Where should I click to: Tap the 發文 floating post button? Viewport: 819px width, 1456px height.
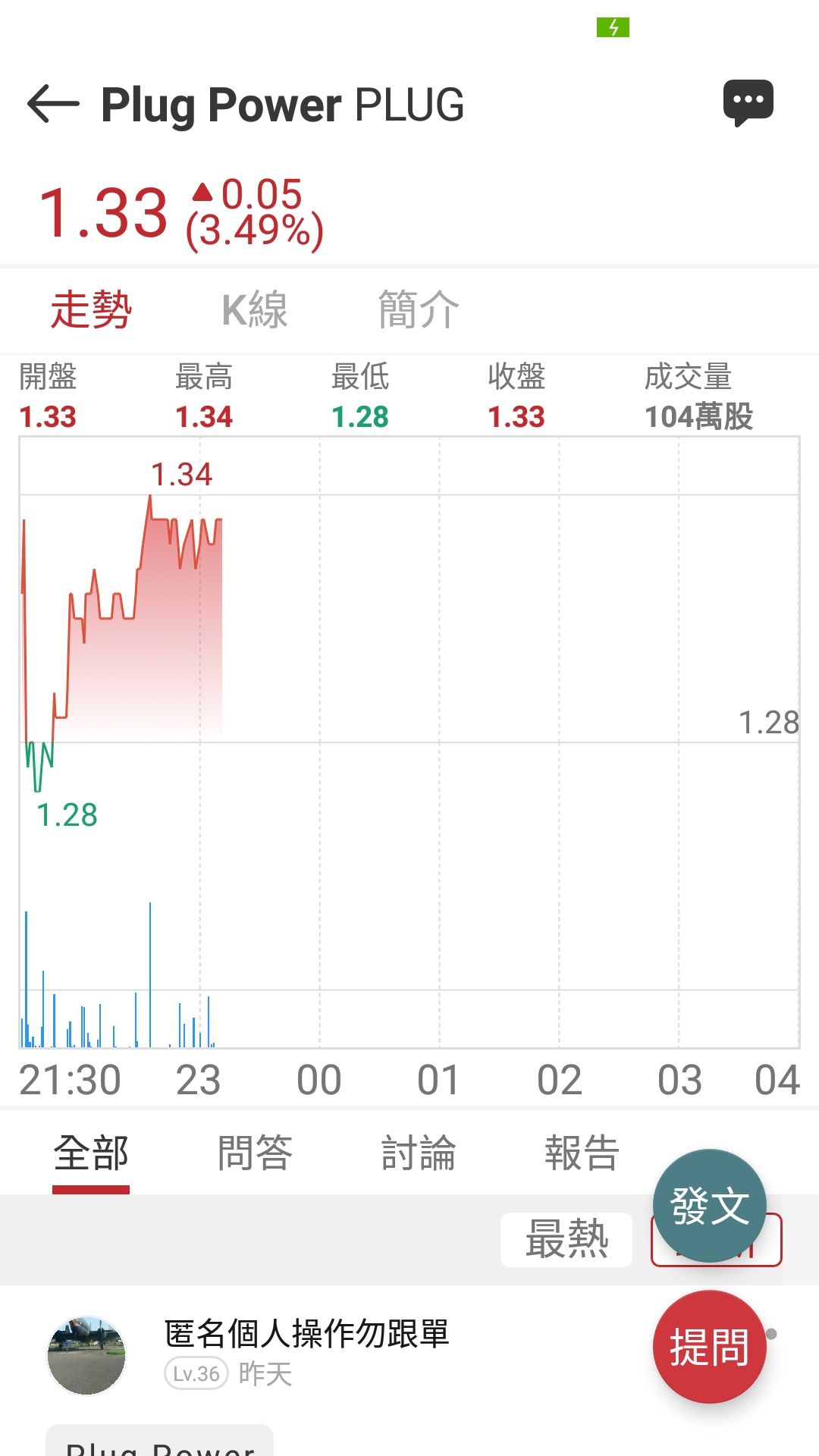pyautogui.click(x=709, y=1206)
